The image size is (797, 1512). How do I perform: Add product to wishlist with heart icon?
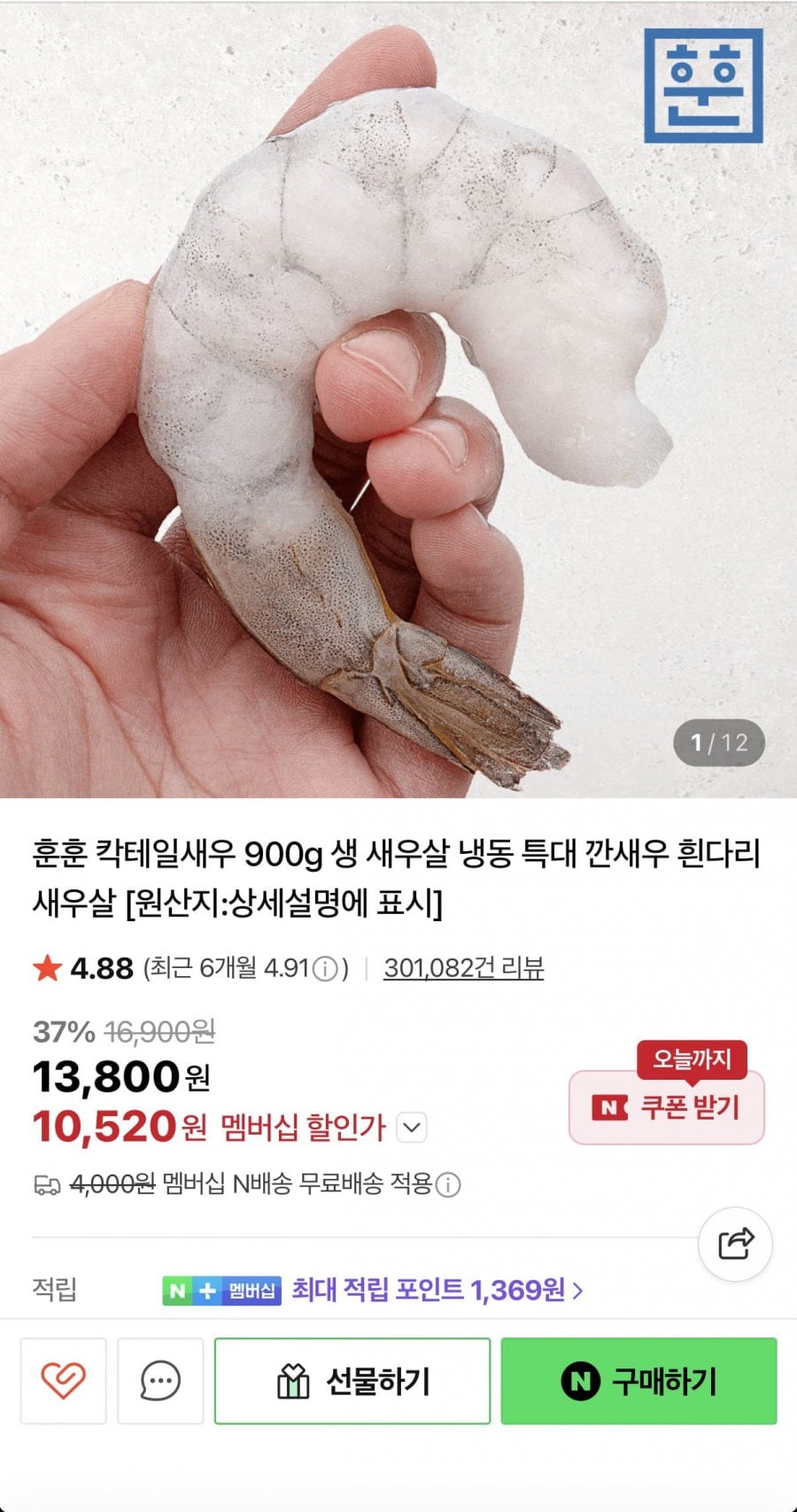[x=63, y=1380]
